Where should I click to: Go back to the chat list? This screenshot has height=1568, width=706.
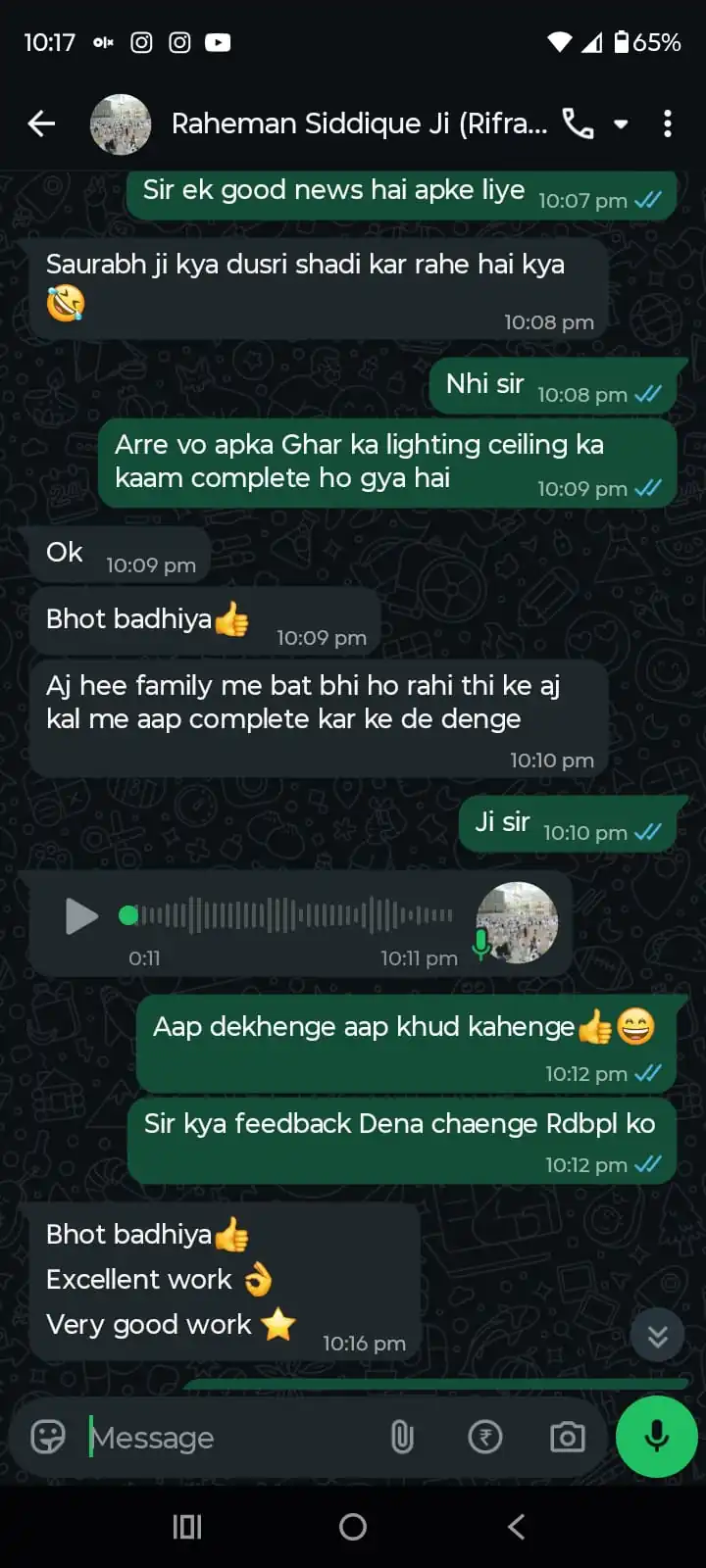tap(41, 123)
